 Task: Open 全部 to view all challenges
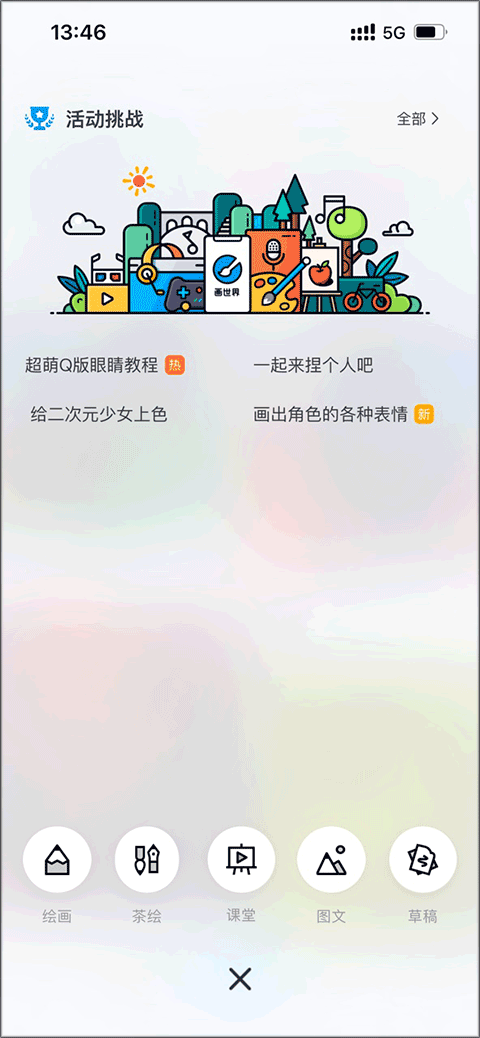click(x=418, y=119)
